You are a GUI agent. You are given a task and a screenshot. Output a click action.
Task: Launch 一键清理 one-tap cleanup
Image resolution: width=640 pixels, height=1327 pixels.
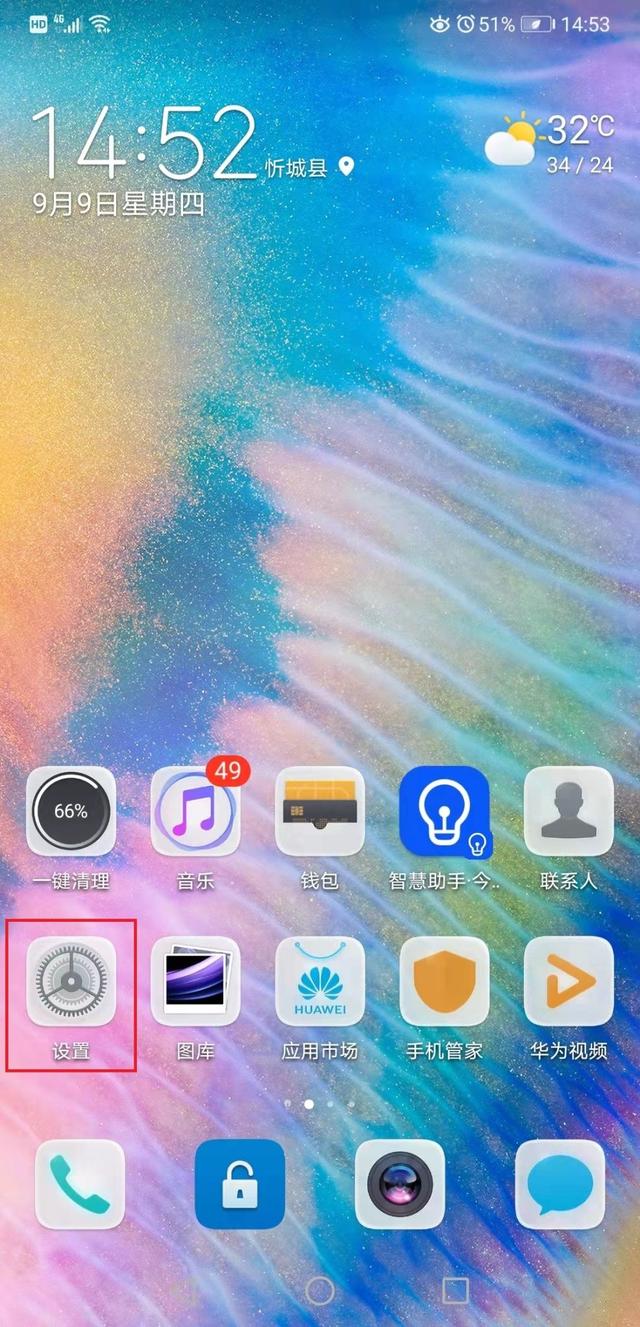71,811
